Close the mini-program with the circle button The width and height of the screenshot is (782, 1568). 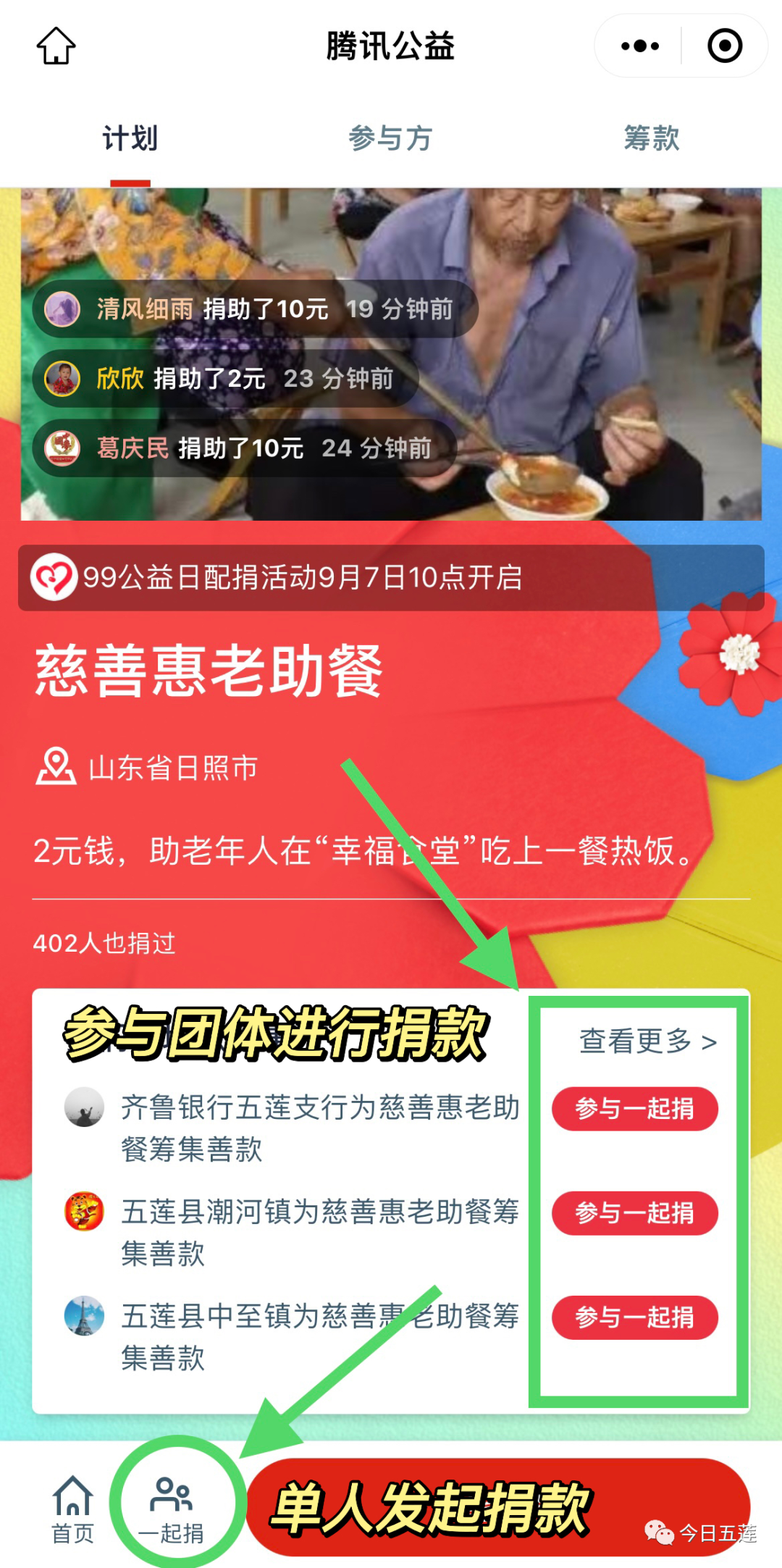coord(724,46)
